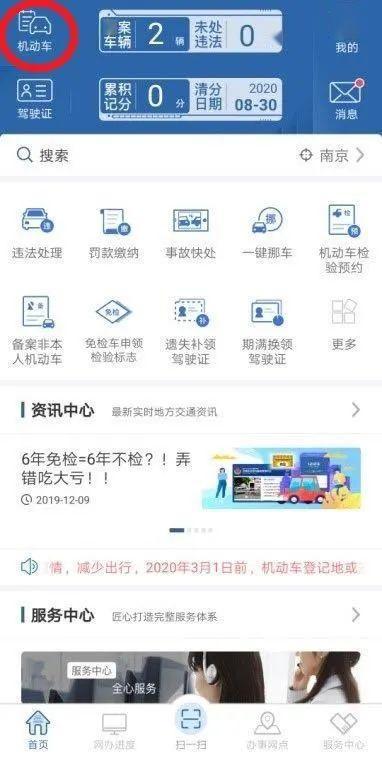Open 期满换领驾驶证
Screen dimensions: 382x760
tap(267, 331)
